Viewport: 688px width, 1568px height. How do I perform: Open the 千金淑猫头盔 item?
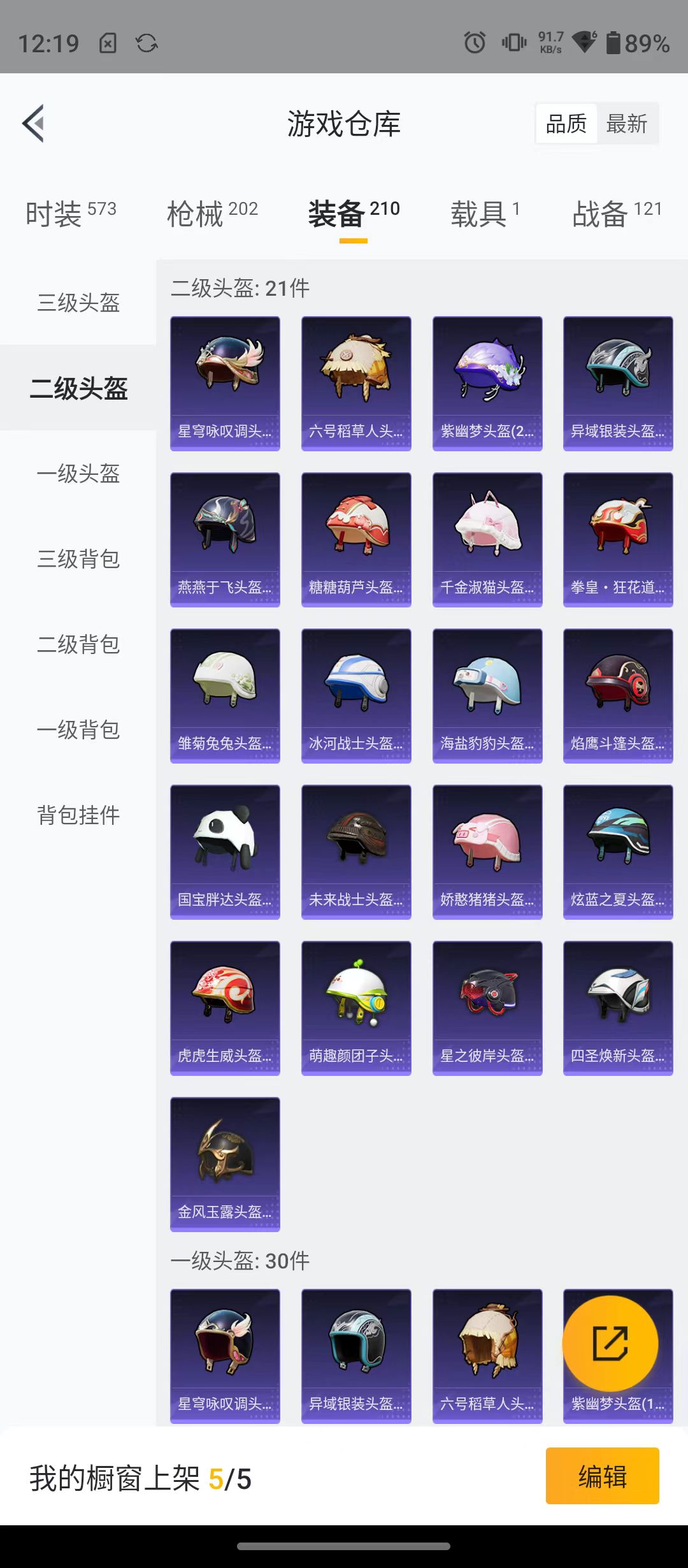487,539
